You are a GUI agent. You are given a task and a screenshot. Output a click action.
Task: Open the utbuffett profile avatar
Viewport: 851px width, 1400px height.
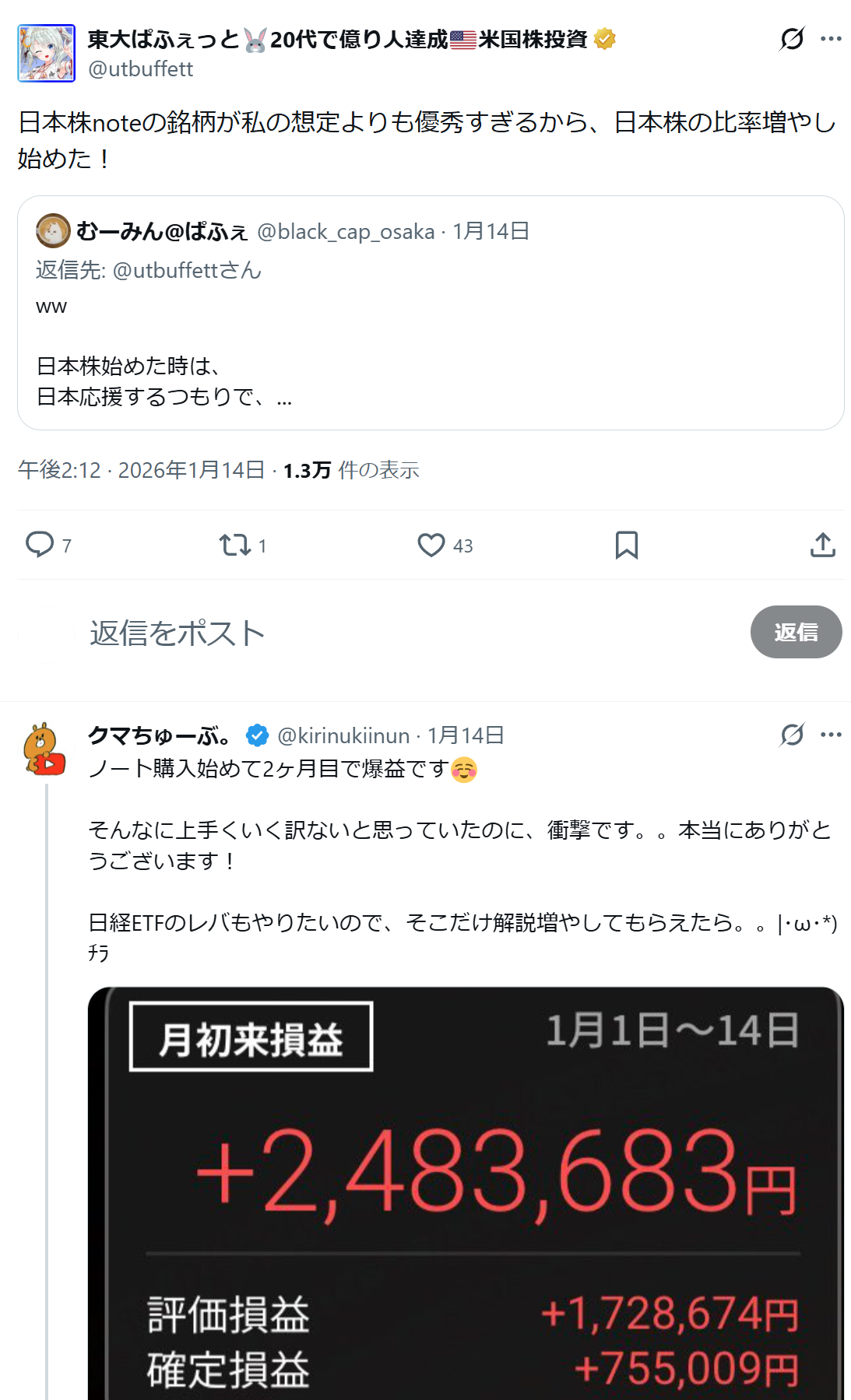[47, 53]
